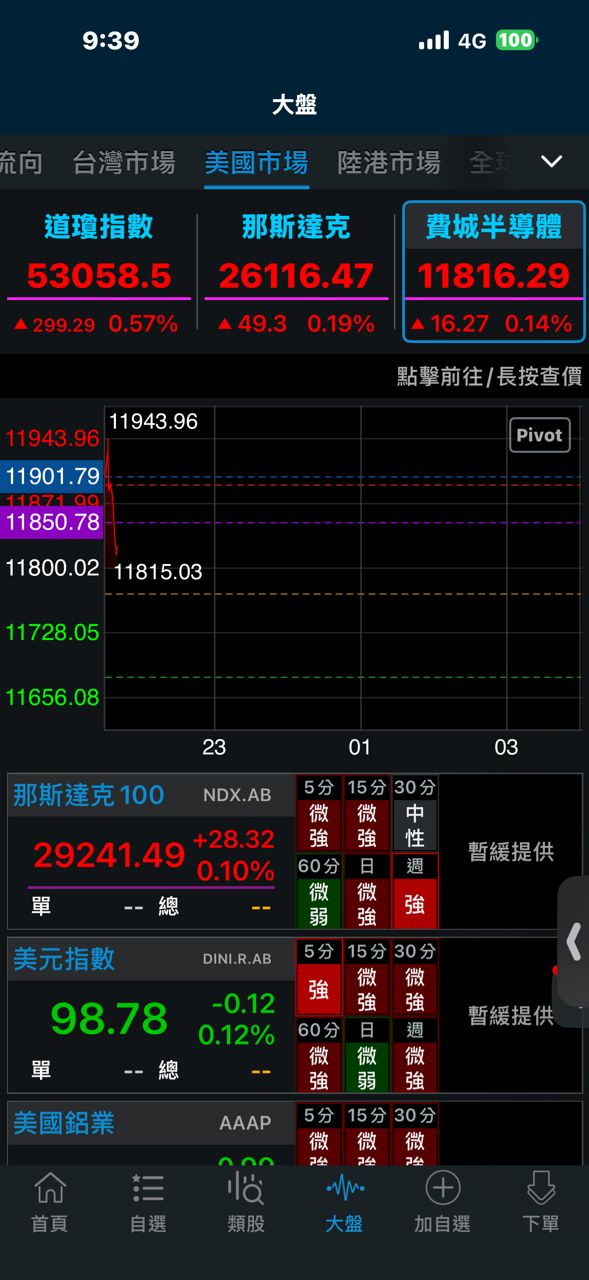Select the 美國市場 tab

256,163
